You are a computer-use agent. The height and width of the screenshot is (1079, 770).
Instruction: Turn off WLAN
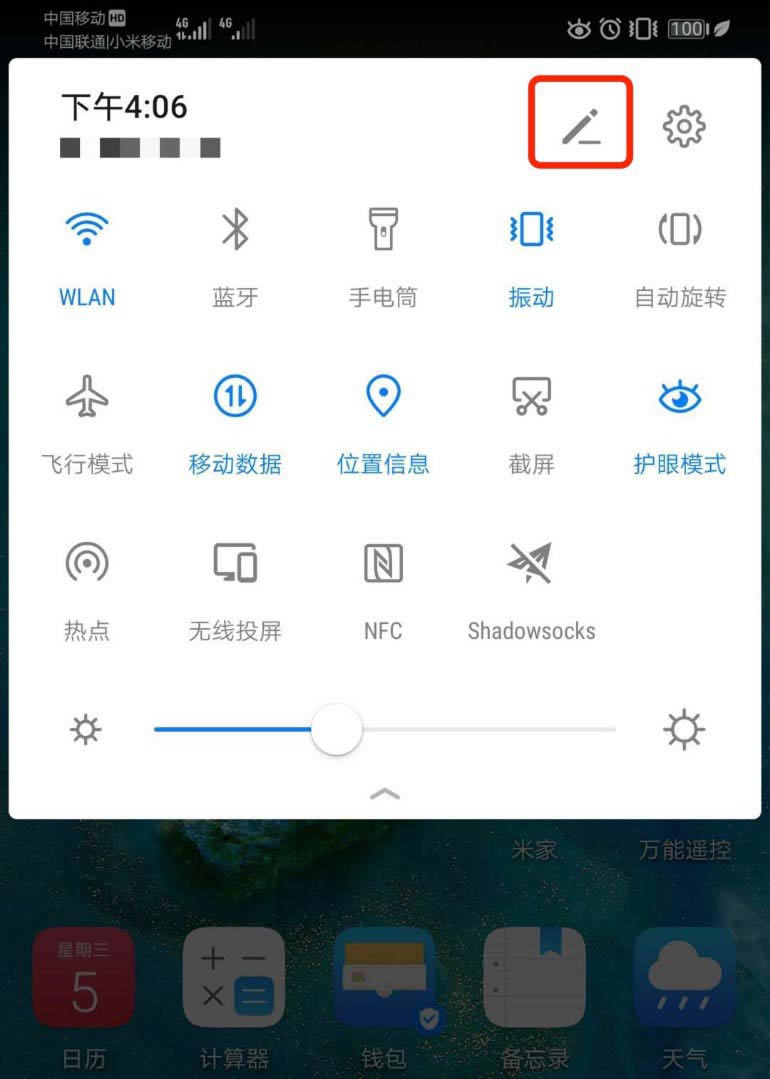[x=87, y=230]
